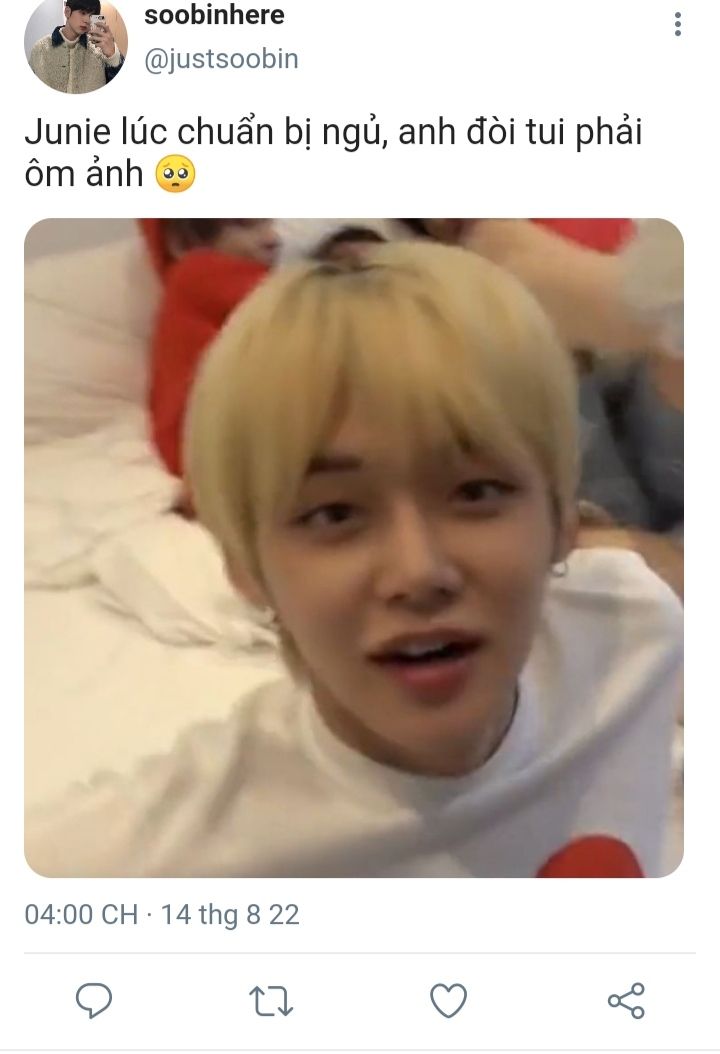The image size is (720, 1054).
Task: Open the tweet's overflow menu
Action: click(x=678, y=25)
